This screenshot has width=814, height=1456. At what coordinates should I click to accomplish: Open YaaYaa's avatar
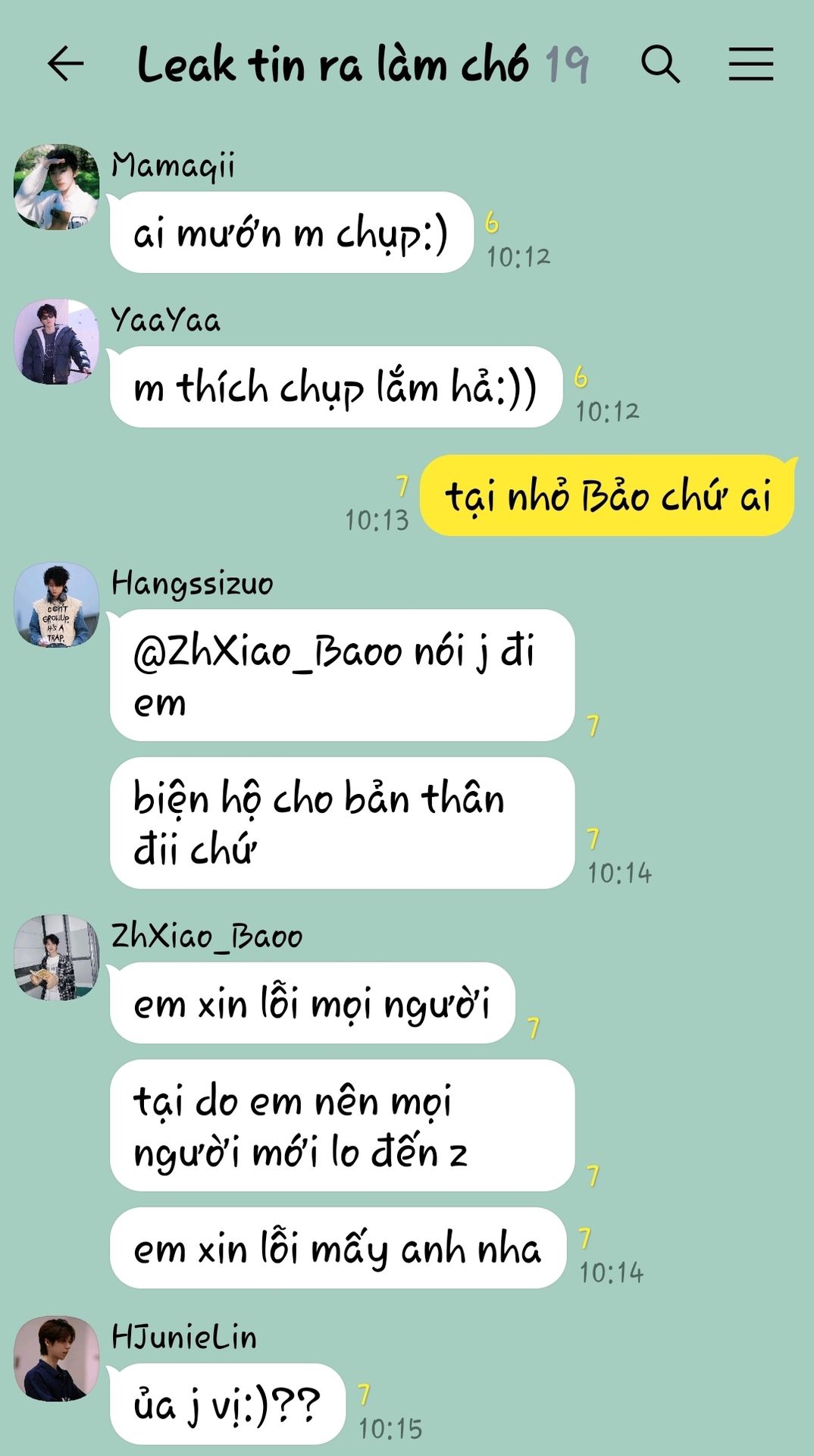pyautogui.click(x=57, y=341)
